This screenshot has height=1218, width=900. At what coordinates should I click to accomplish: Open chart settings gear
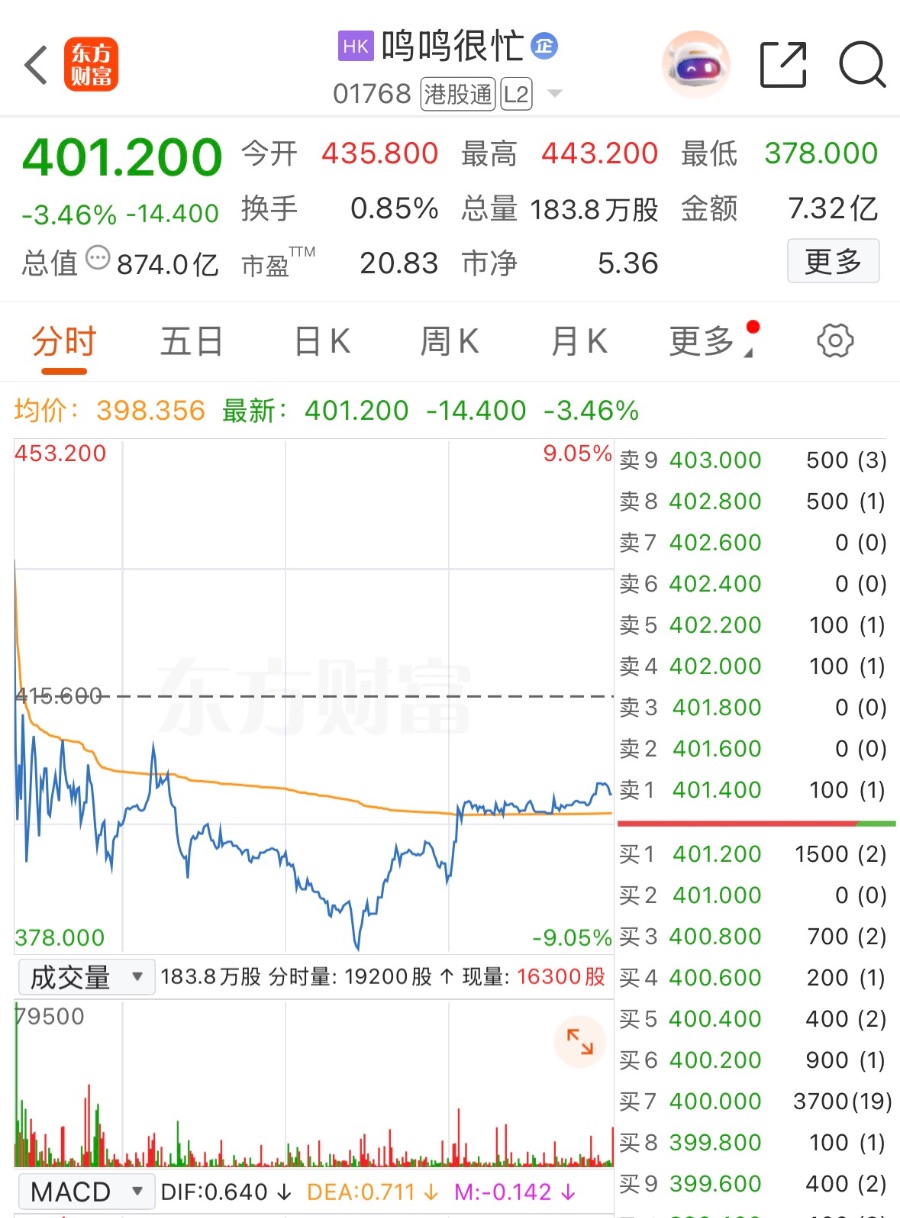835,342
